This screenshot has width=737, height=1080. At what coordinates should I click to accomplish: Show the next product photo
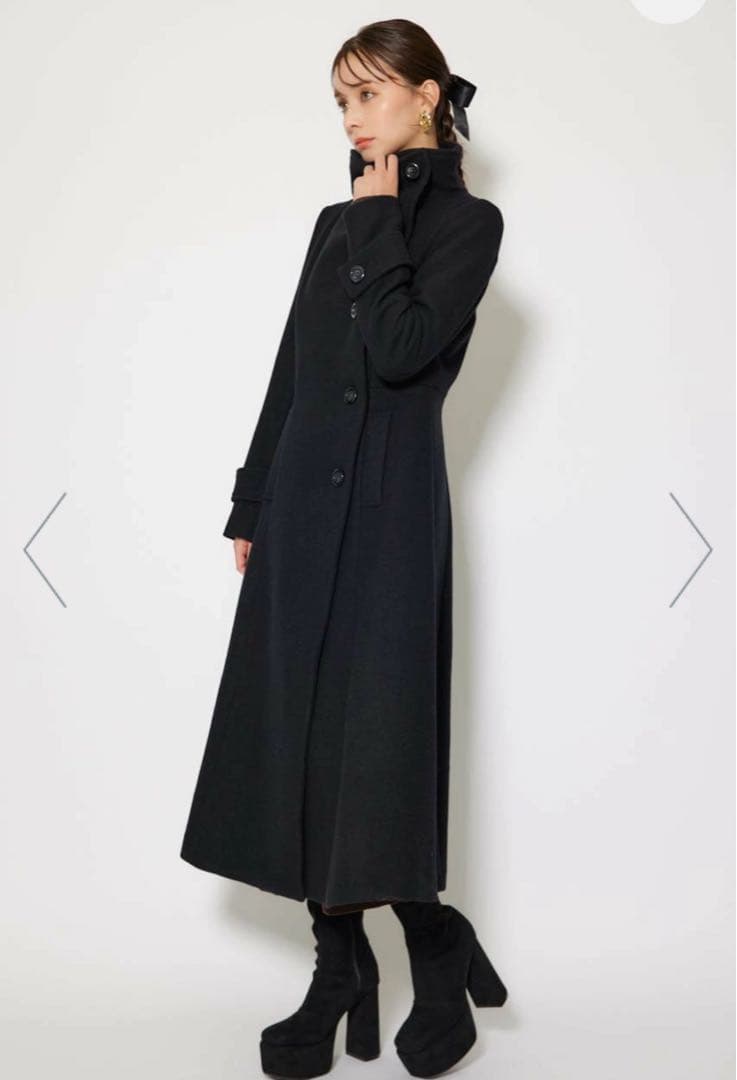(x=690, y=549)
